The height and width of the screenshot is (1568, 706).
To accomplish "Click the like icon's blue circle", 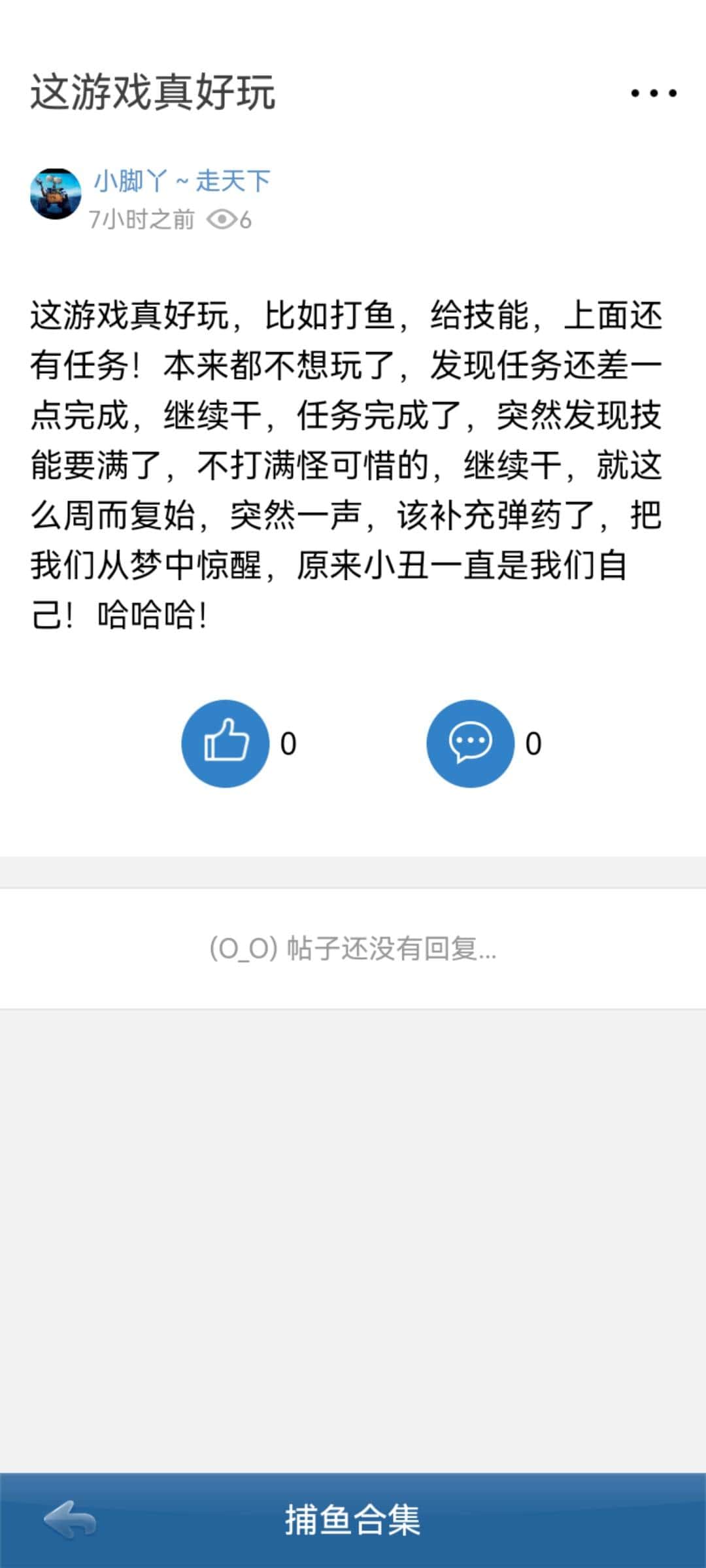I will tap(226, 742).
